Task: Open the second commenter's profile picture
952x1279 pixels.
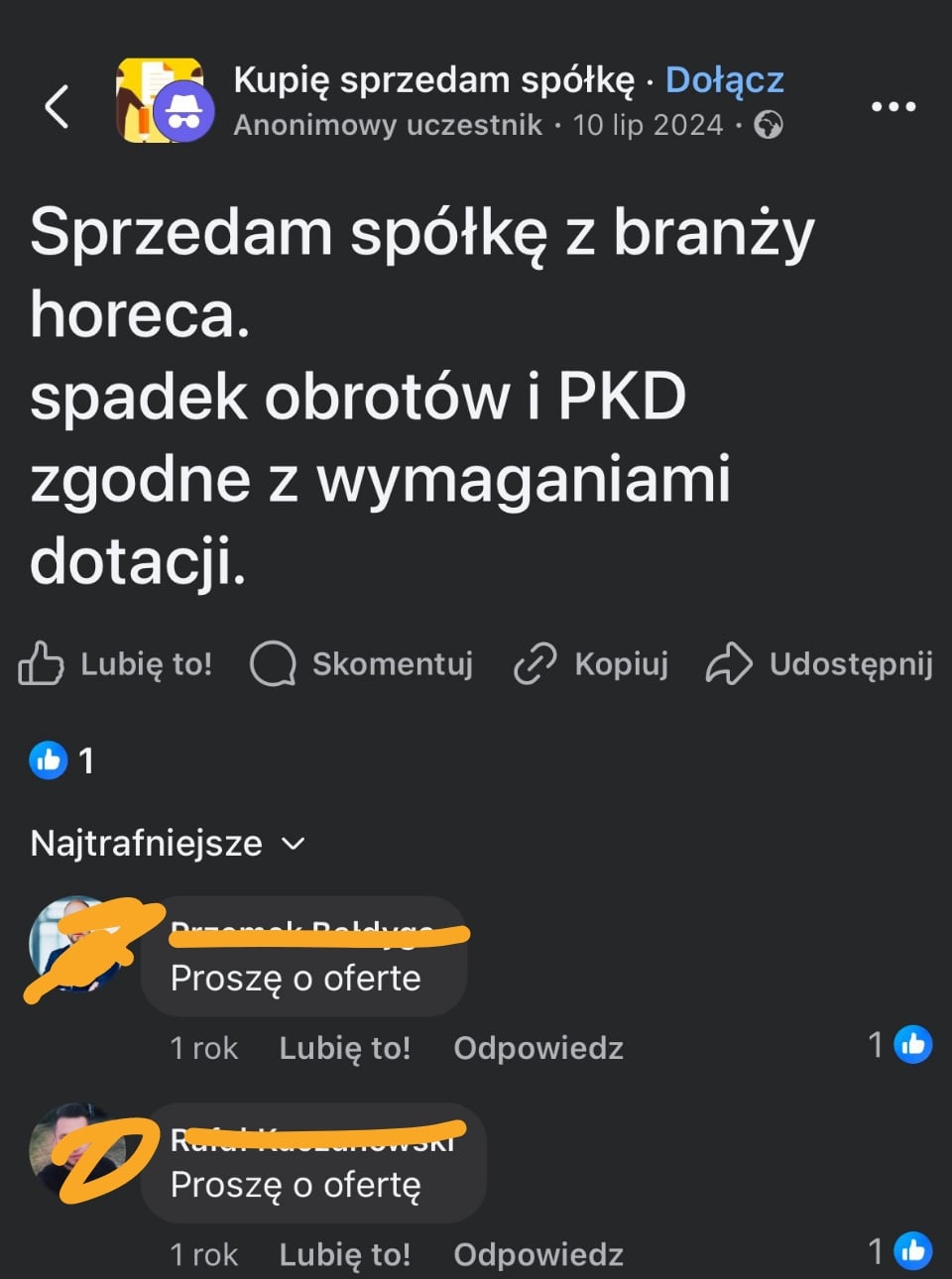Action: tap(74, 1150)
